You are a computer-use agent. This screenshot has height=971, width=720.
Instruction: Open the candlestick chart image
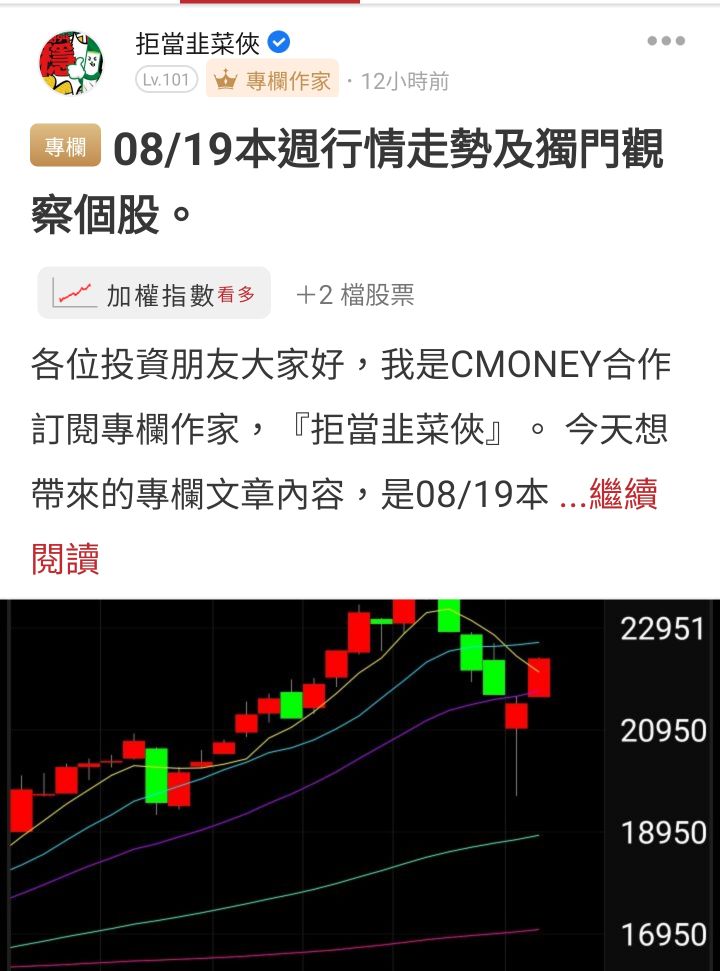click(x=360, y=785)
